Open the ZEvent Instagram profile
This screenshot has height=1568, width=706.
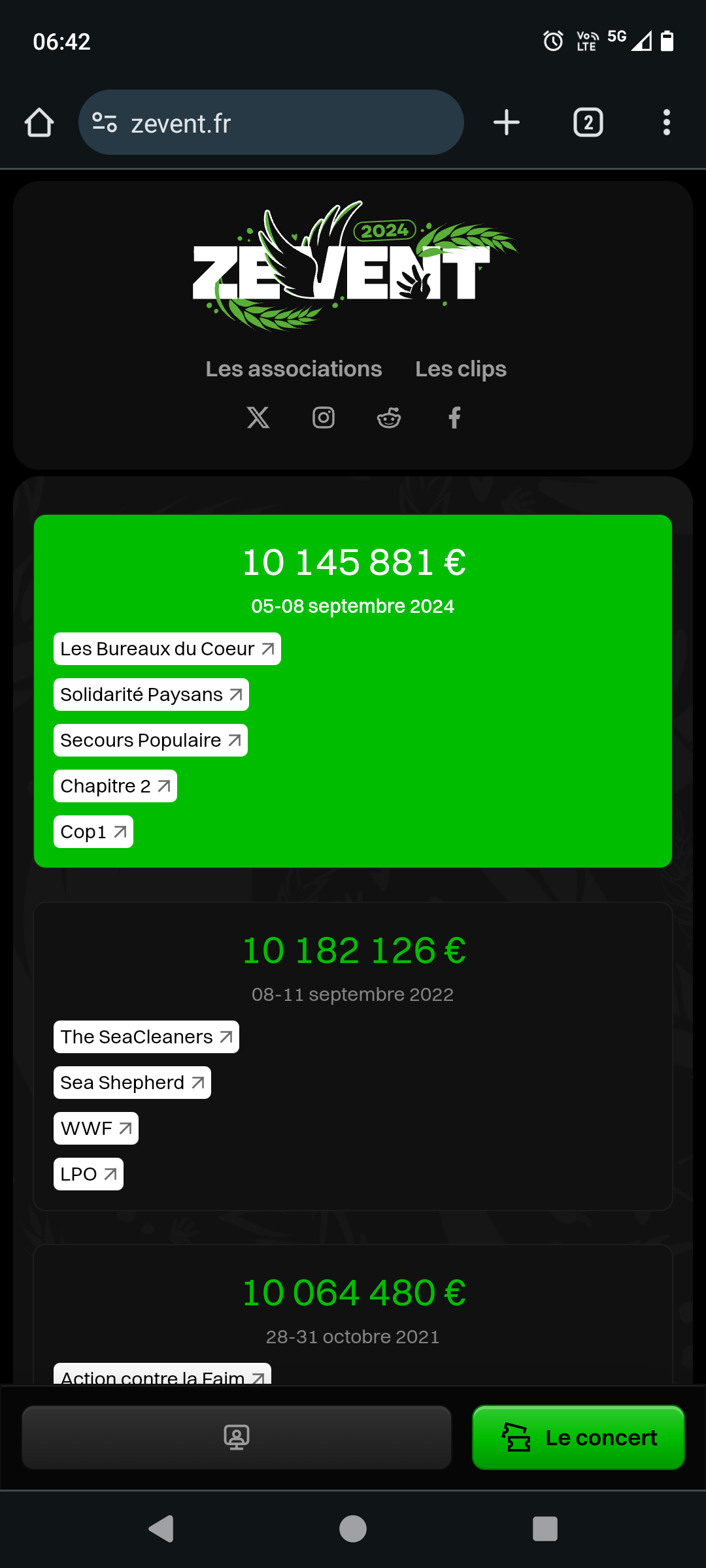(324, 417)
